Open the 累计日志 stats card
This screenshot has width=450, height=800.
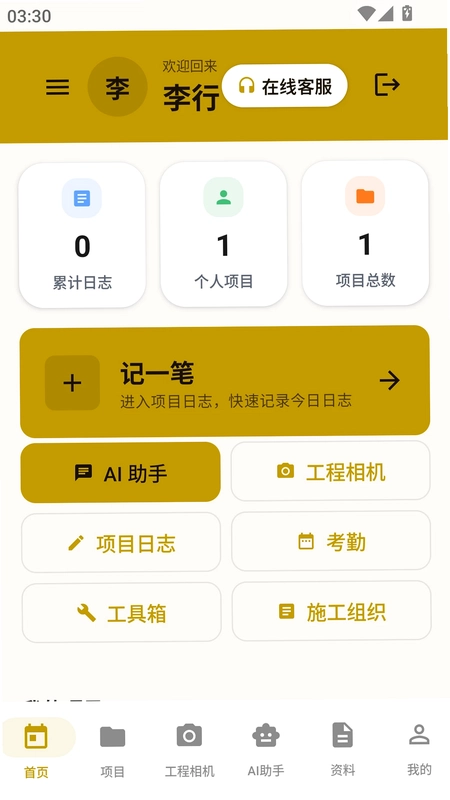[82, 235]
